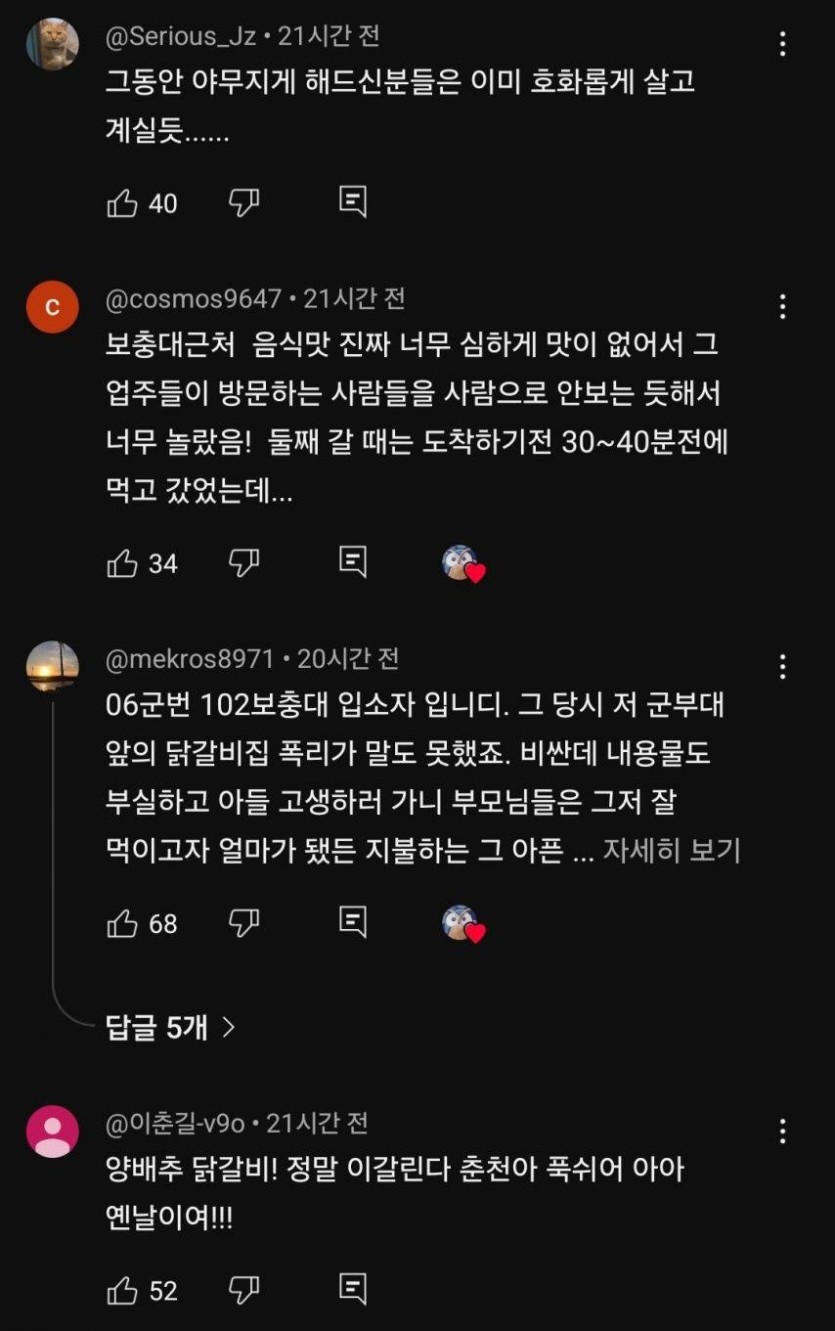Open overflow menu on @이춘길-v9o's comment
835x1331 pixels.
[783, 1131]
